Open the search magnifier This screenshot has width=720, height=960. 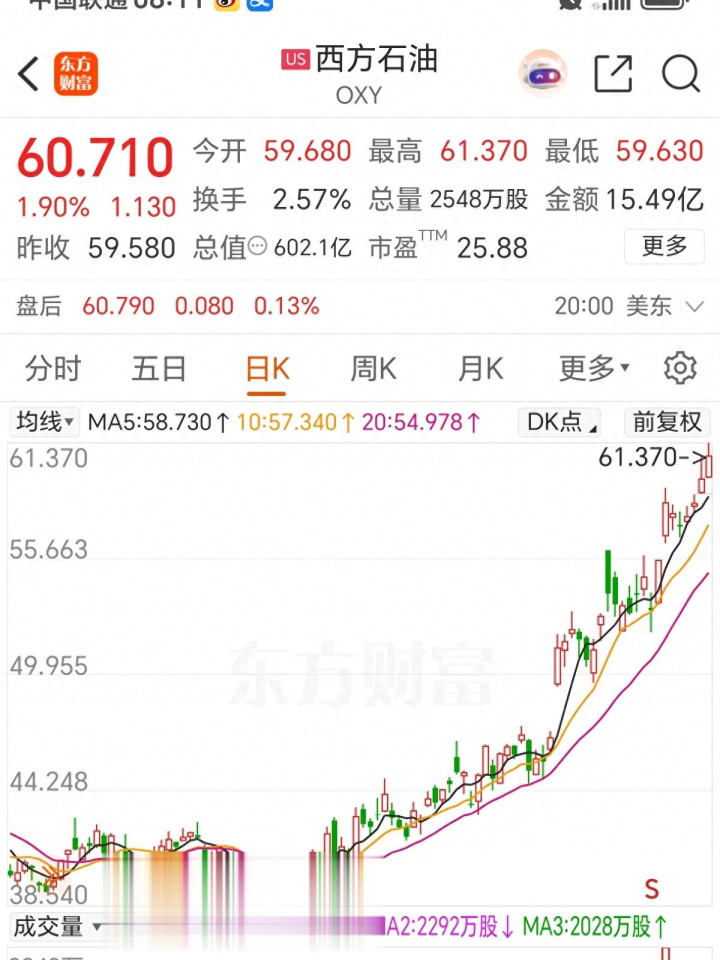pyautogui.click(x=681, y=74)
